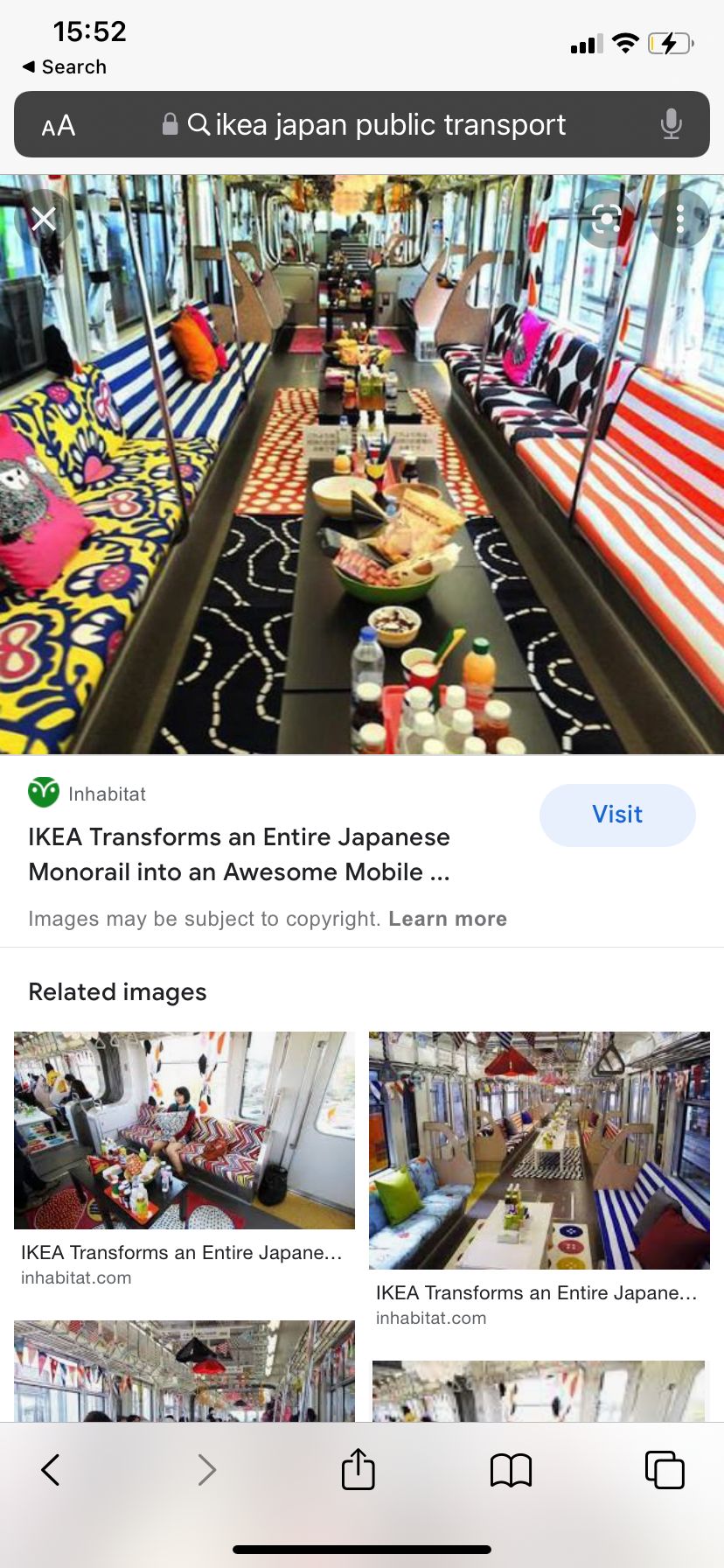Return to the Search app
Screen dimensions: 724x1568
pos(64,66)
